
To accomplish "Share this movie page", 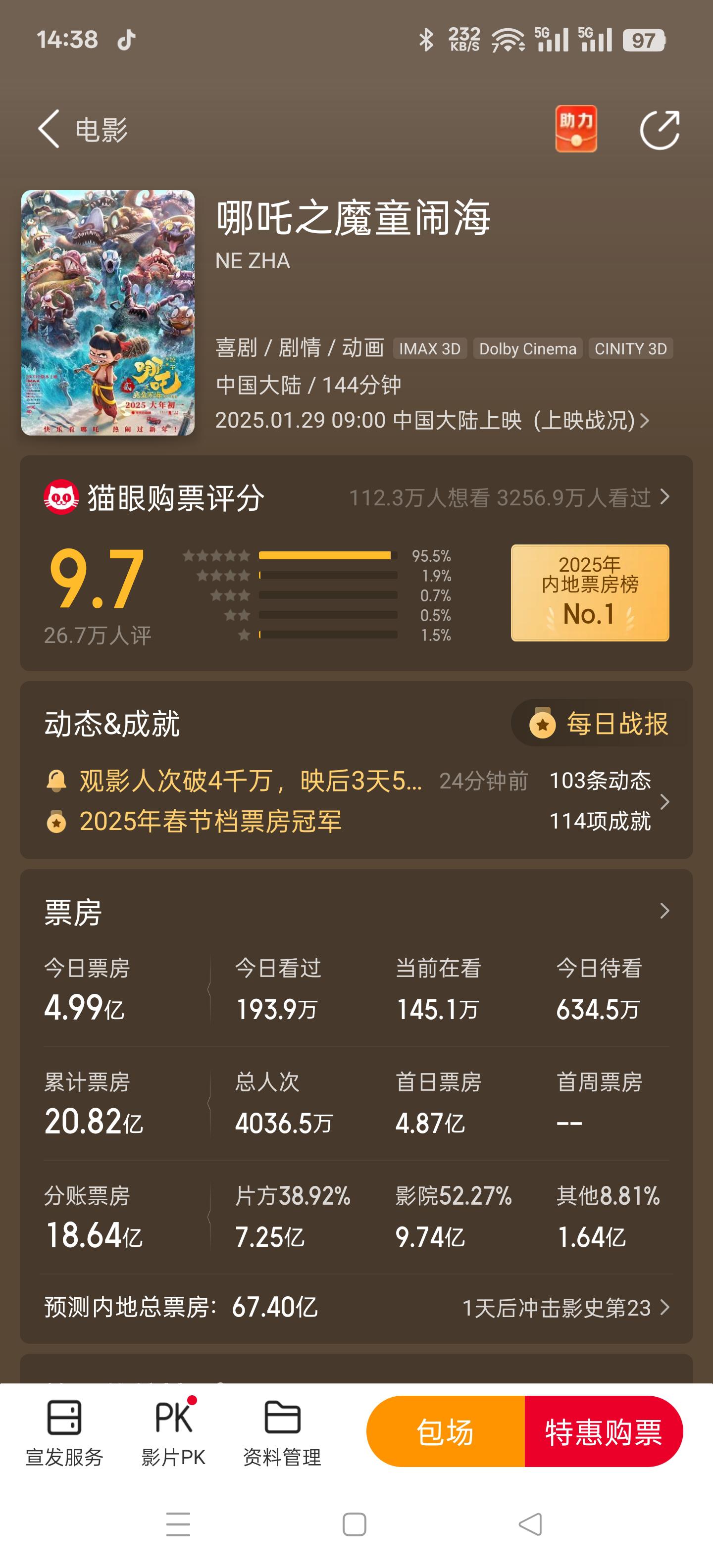I will [x=660, y=128].
